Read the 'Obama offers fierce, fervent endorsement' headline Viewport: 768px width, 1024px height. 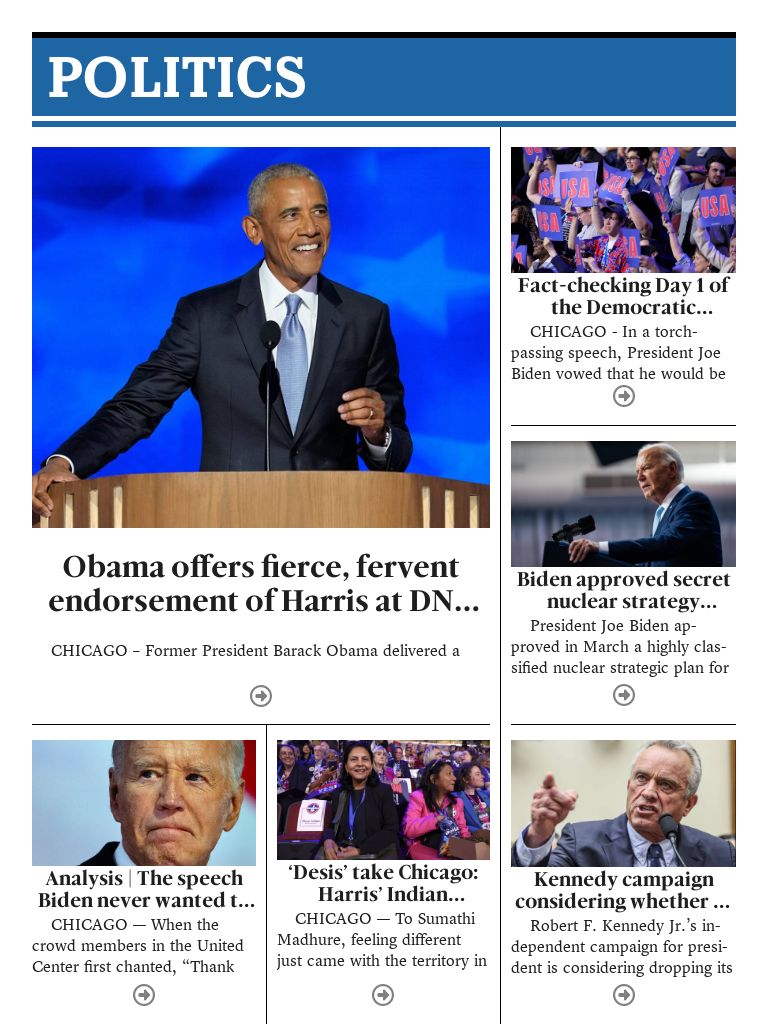click(x=262, y=584)
